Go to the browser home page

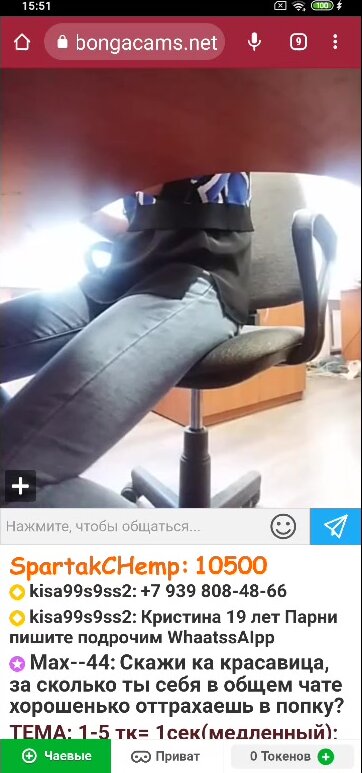22,42
